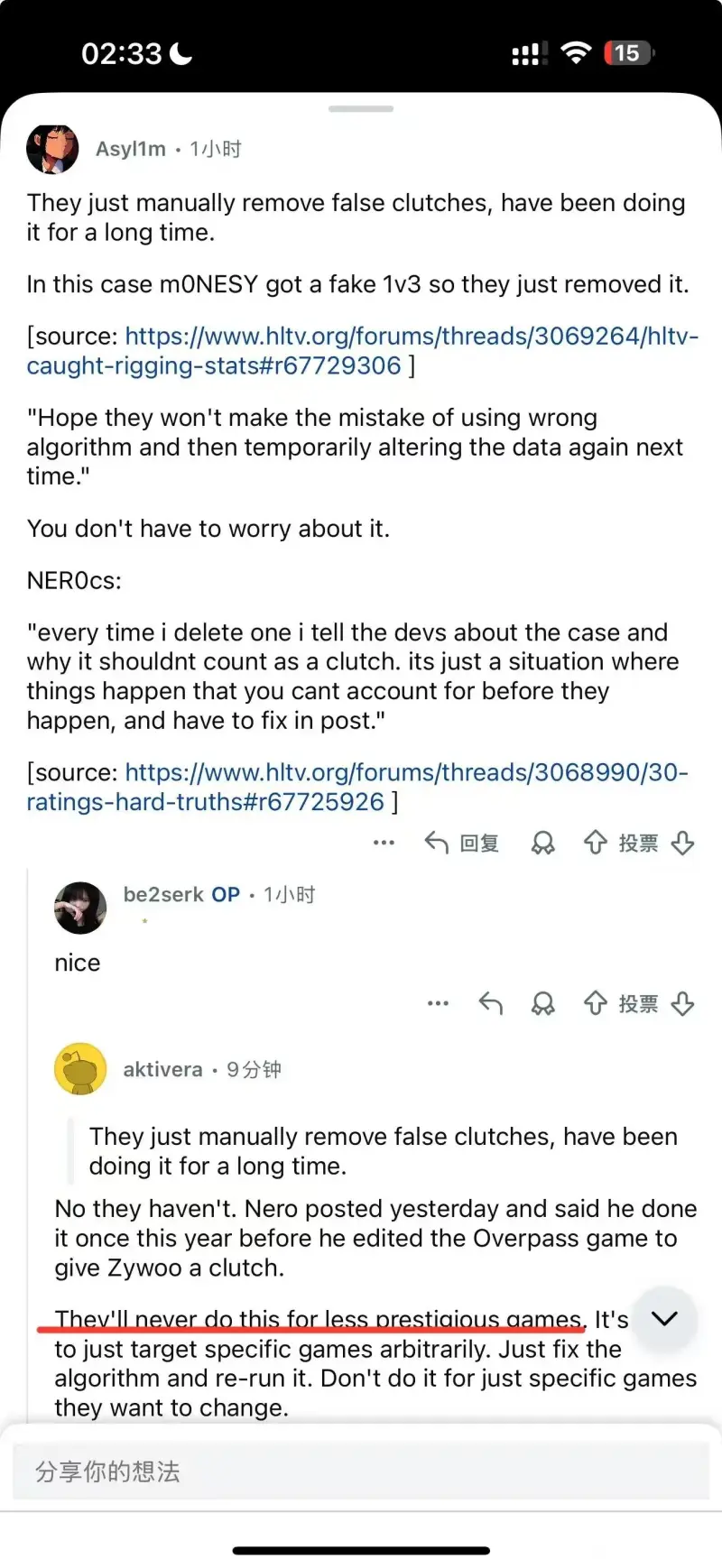The width and height of the screenshot is (722, 1568).
Task: Tap the share your thoughts comment field
Action: coord(361,1471)
